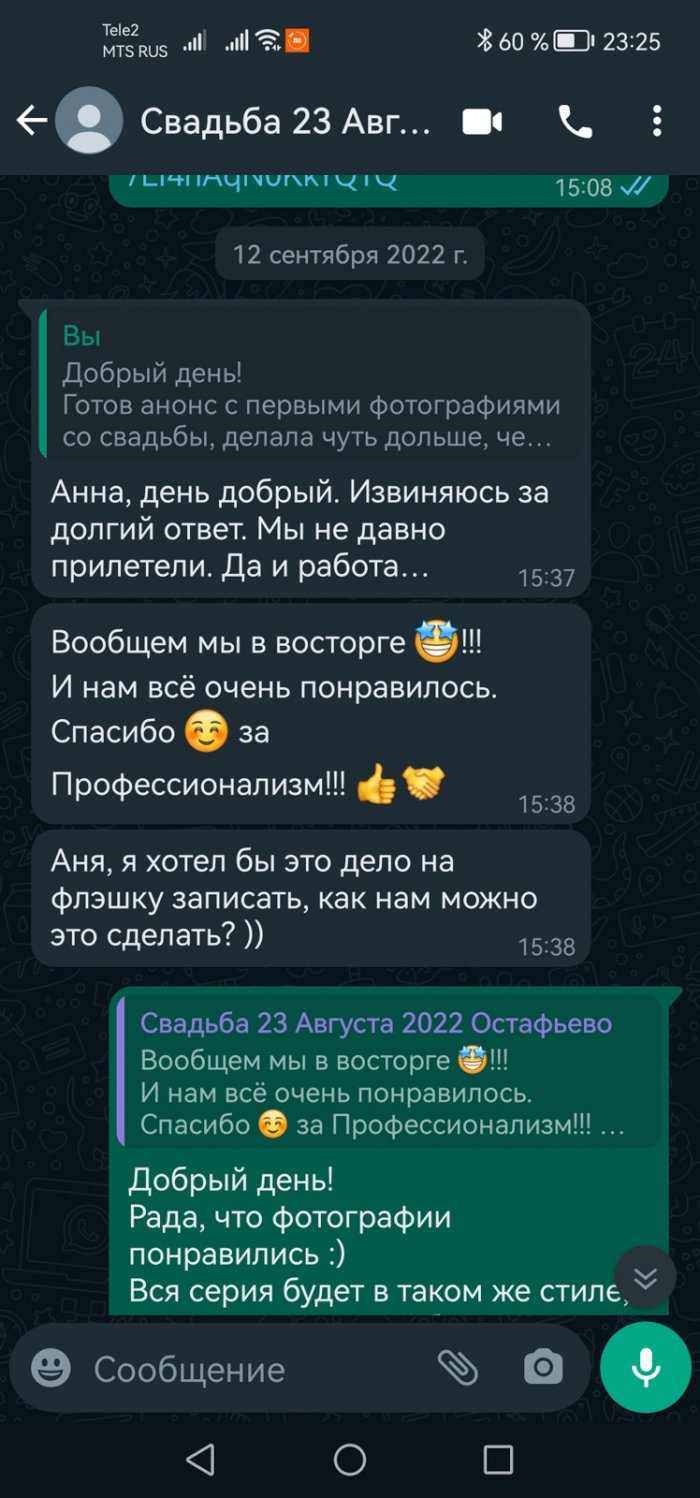Open recent apps
Screen dimensions: 700x1498
click(x=498, y=1460)
